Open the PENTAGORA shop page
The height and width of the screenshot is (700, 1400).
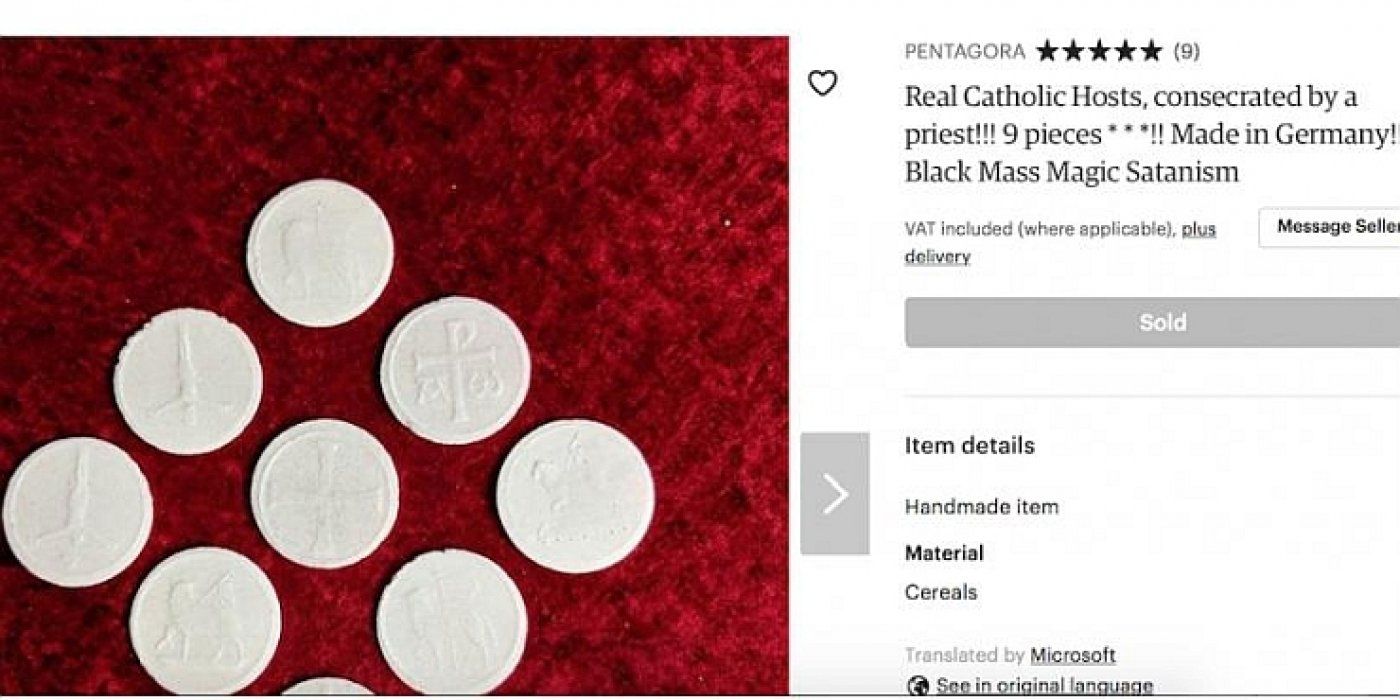click(964, 51)
